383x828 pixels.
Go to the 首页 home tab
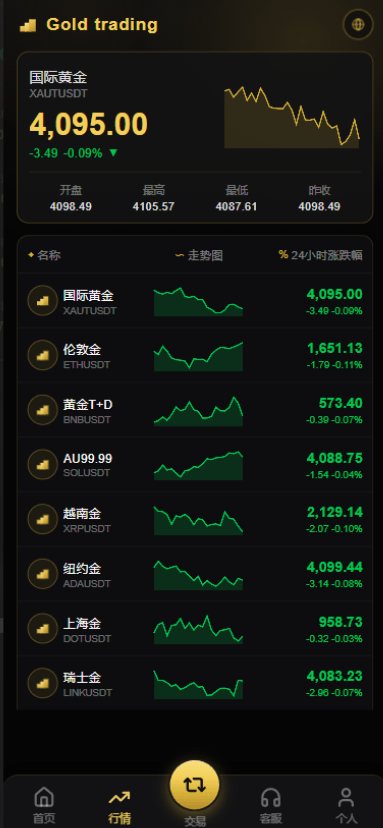click(x=44, y=805)
